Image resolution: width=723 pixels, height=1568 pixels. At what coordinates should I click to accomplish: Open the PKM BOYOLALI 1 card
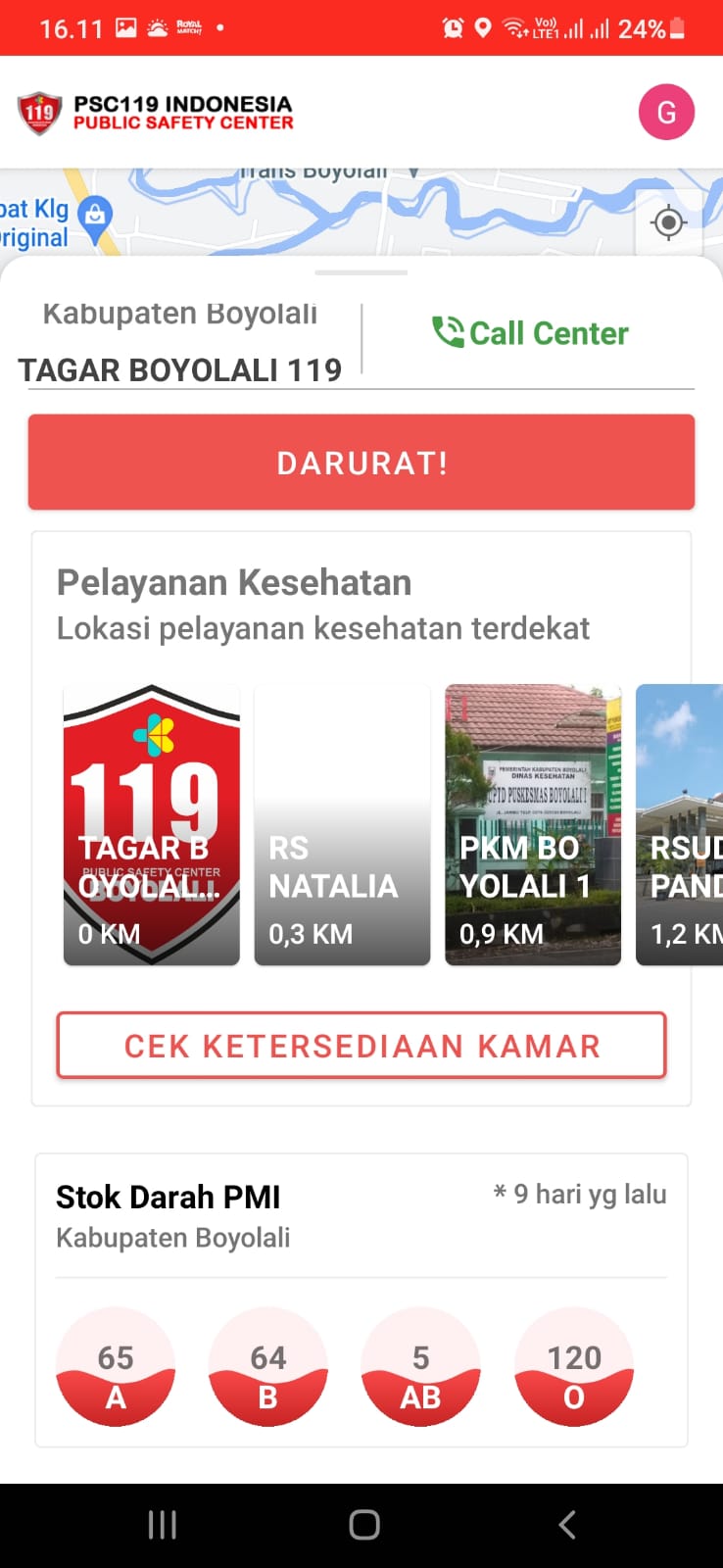click(x=533, y=825)
